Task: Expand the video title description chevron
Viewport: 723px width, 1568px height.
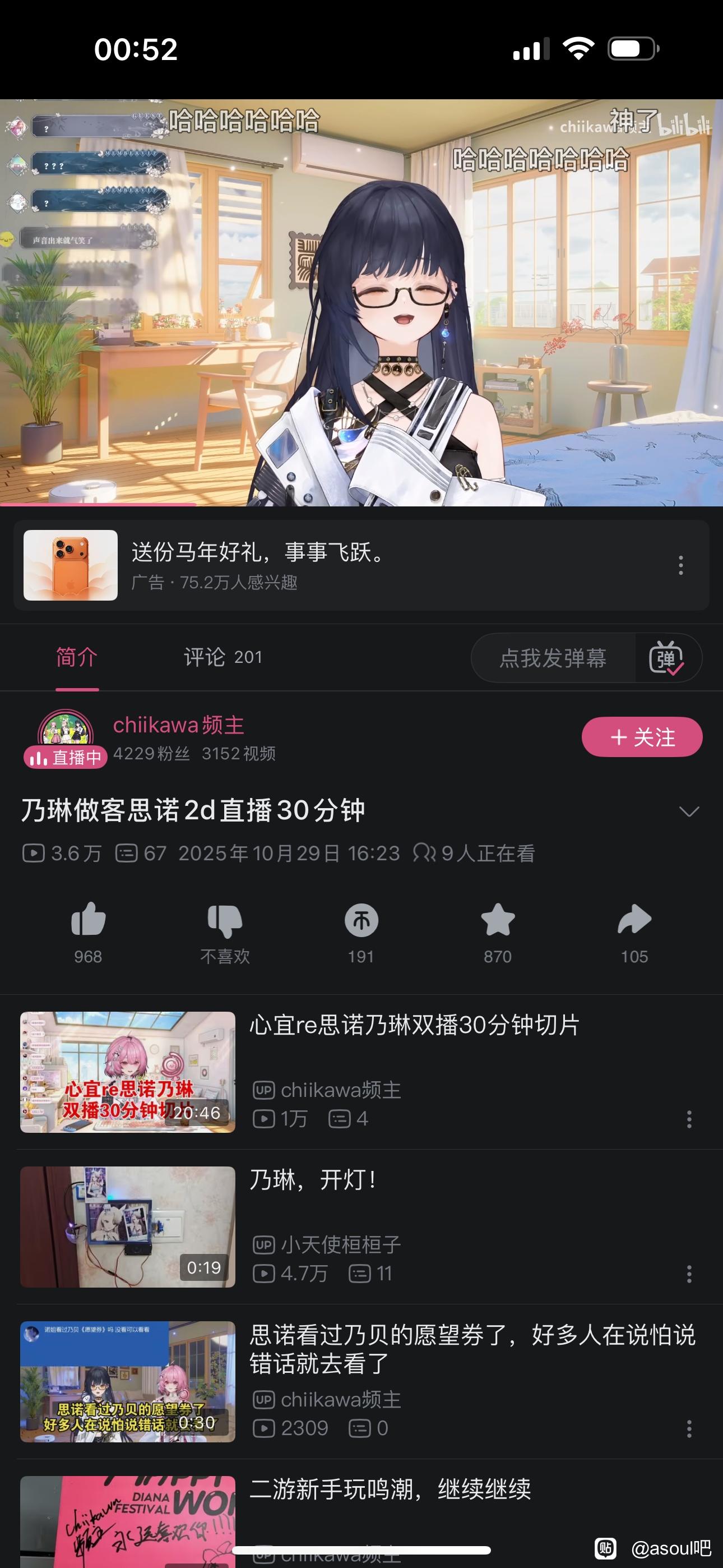Action: tap(688, 811)
